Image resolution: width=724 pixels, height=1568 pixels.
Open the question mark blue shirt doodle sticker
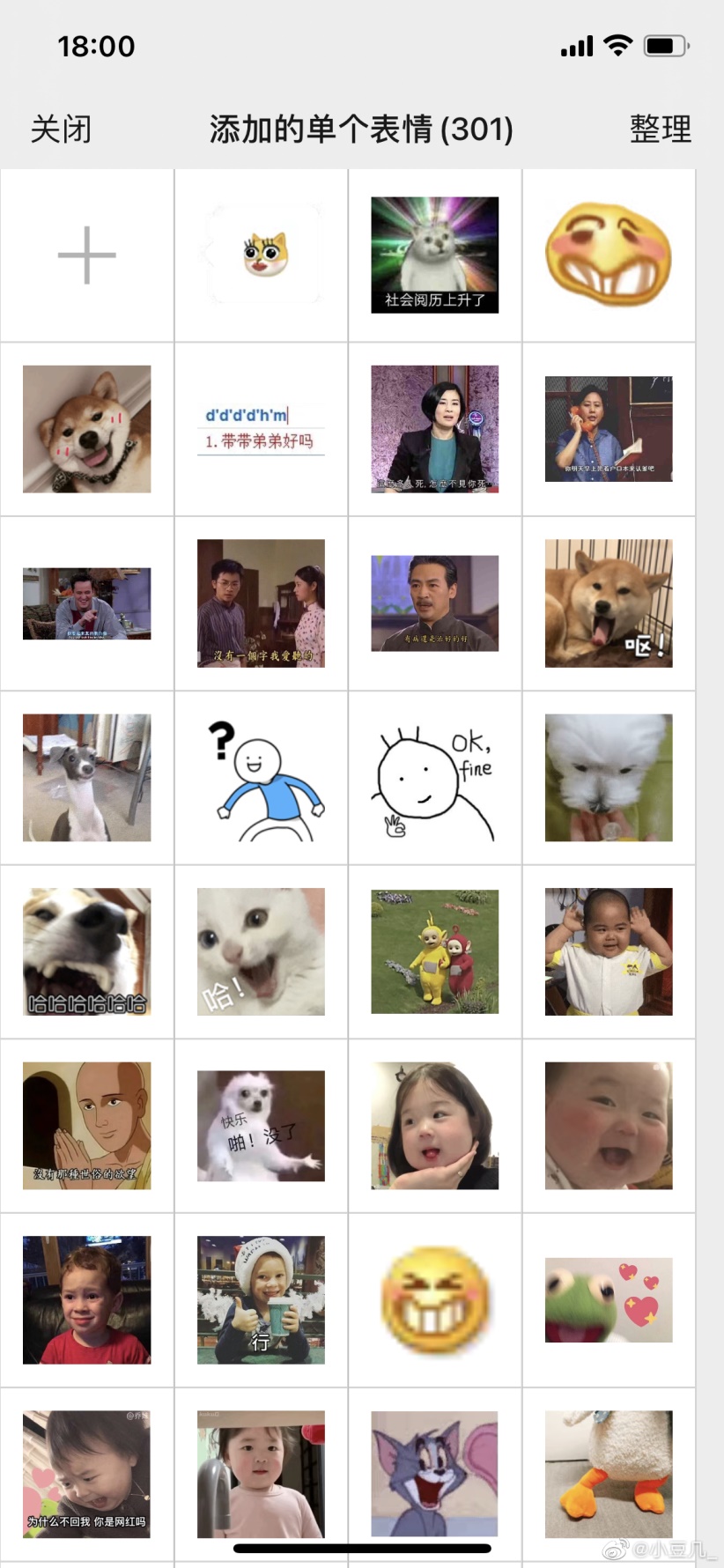click(261, 778)
